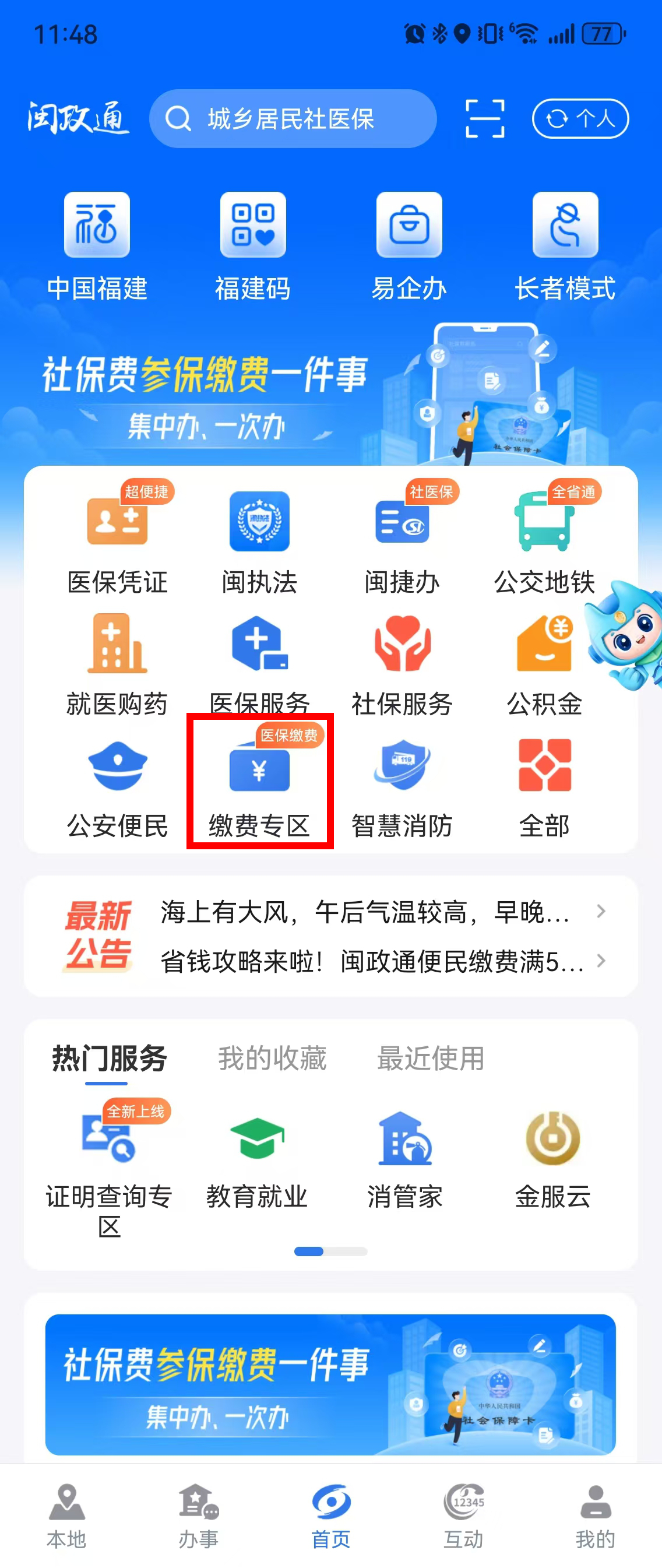This screenshot has height=1568, width=662.
Task: Open the search box for 城乡居民社医保
Action: (292, 119)
